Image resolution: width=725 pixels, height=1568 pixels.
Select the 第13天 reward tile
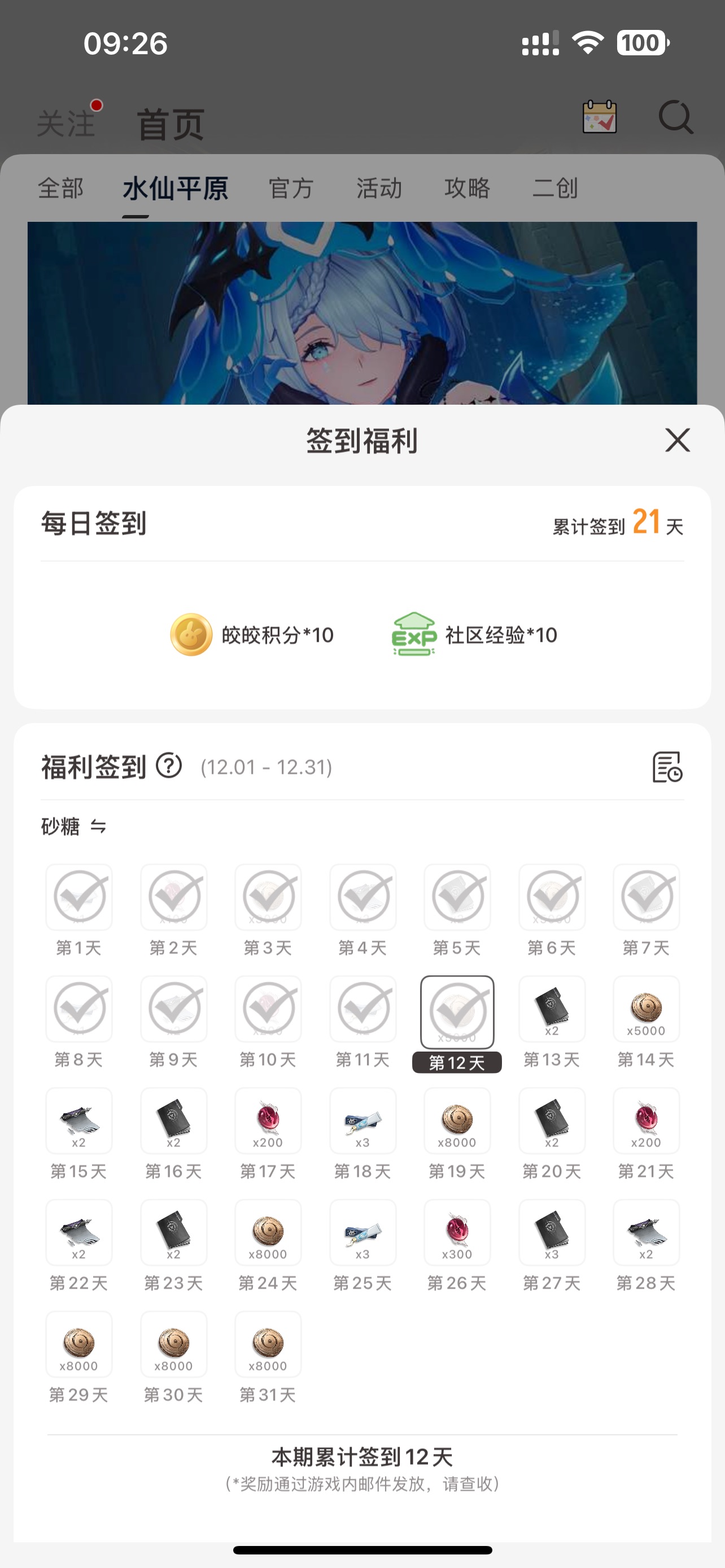point(552,1009)
